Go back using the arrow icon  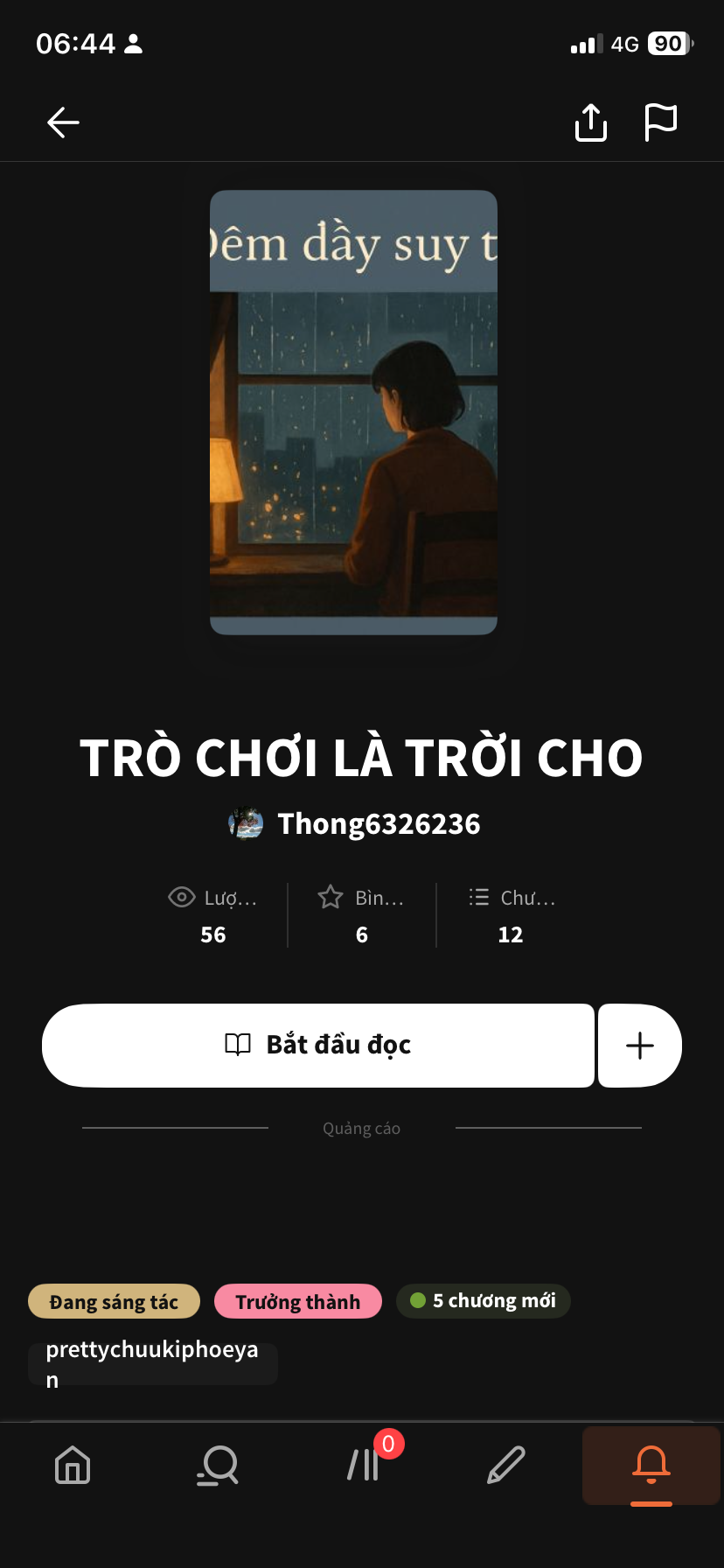63,122
